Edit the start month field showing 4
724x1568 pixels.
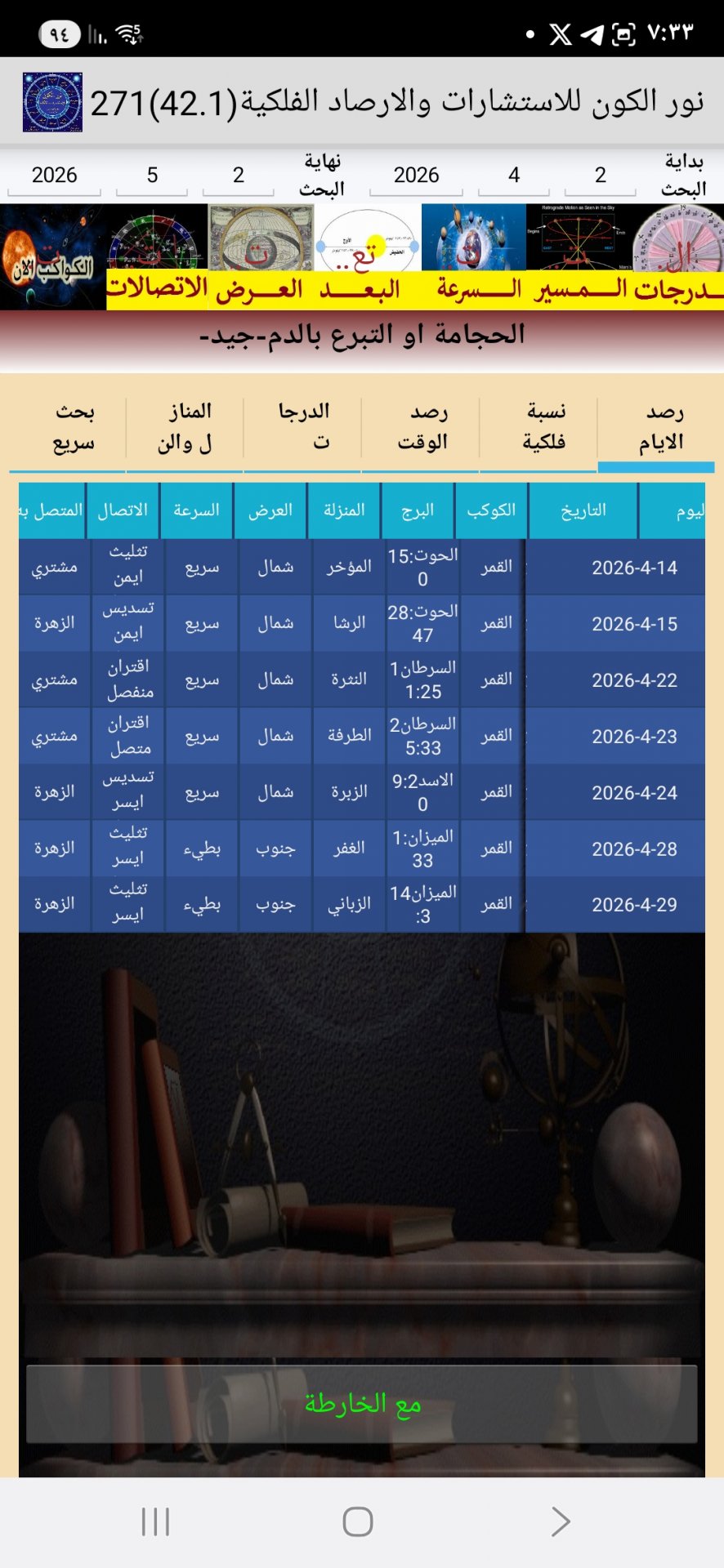513,174
